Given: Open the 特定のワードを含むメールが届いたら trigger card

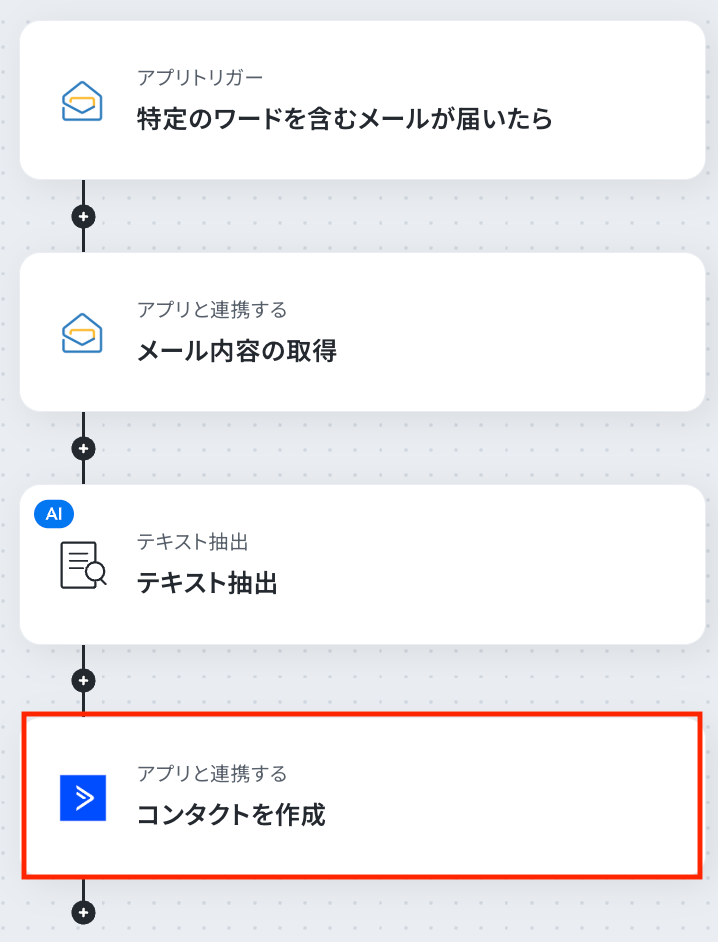Looking at the screenshot, I should [362, 101].
